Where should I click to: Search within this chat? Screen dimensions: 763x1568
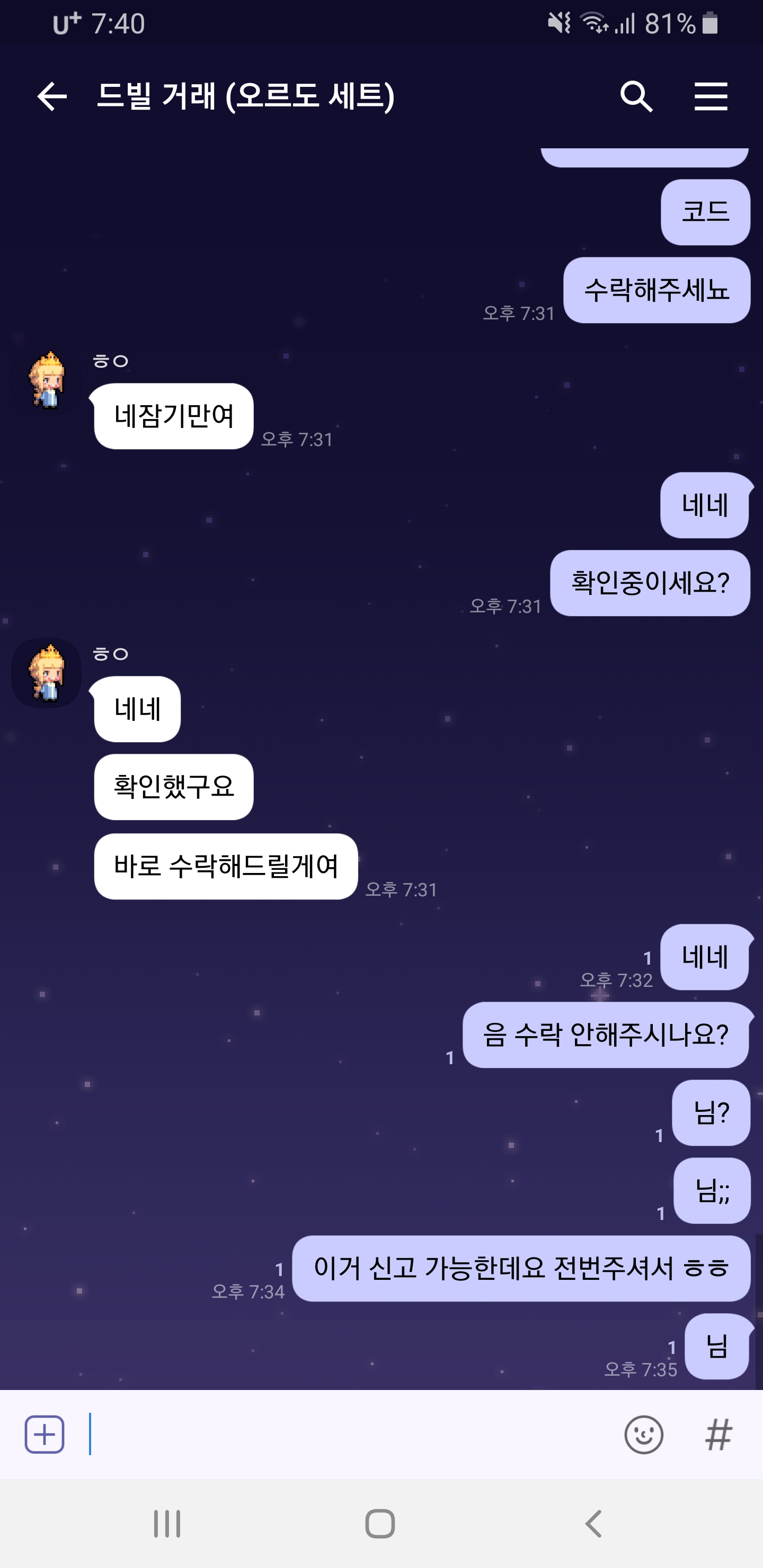coord(636,96)
